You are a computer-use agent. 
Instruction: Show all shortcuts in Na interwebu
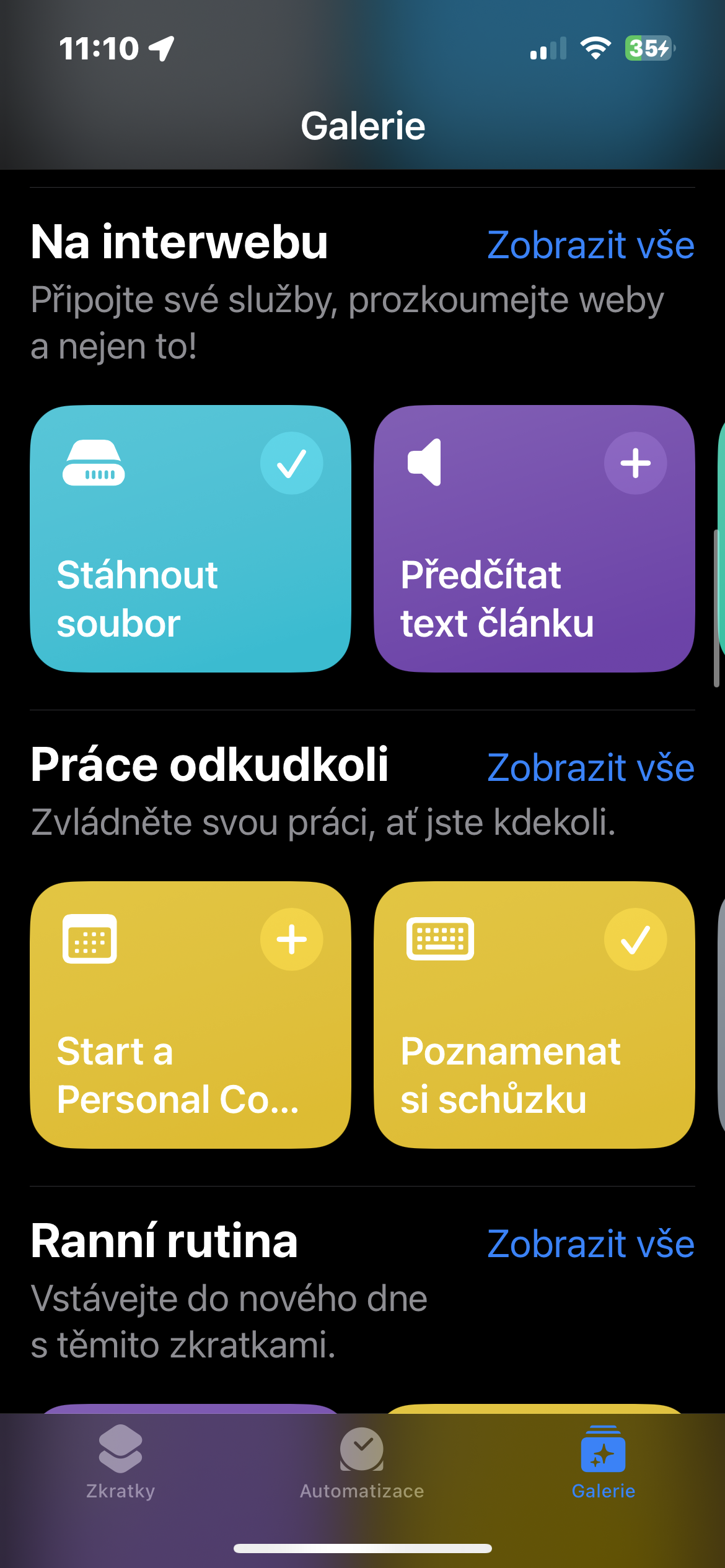(x=591, y=245)
